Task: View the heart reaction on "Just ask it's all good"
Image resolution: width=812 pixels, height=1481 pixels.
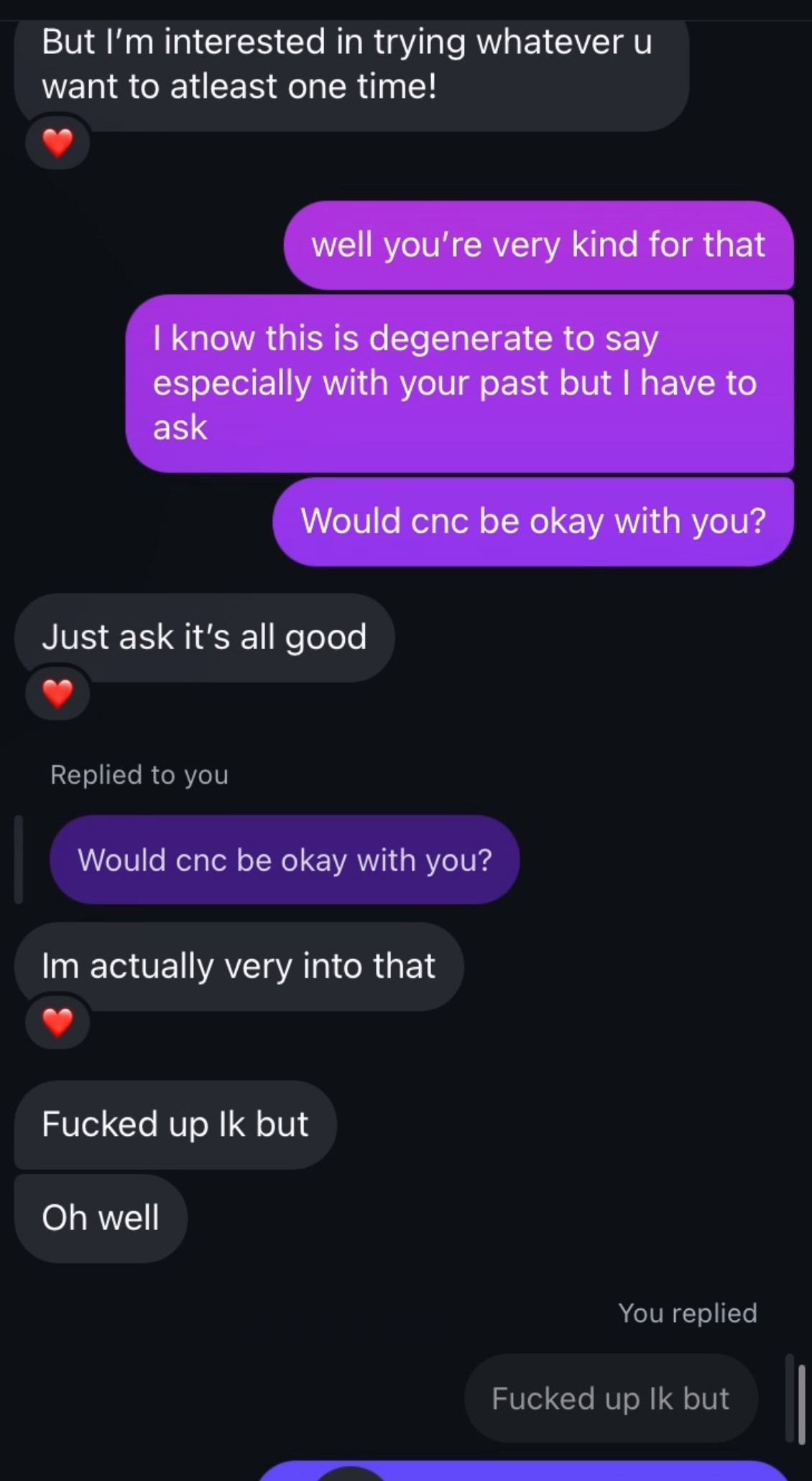Action: pyautogui.click(x=57, y=694)
